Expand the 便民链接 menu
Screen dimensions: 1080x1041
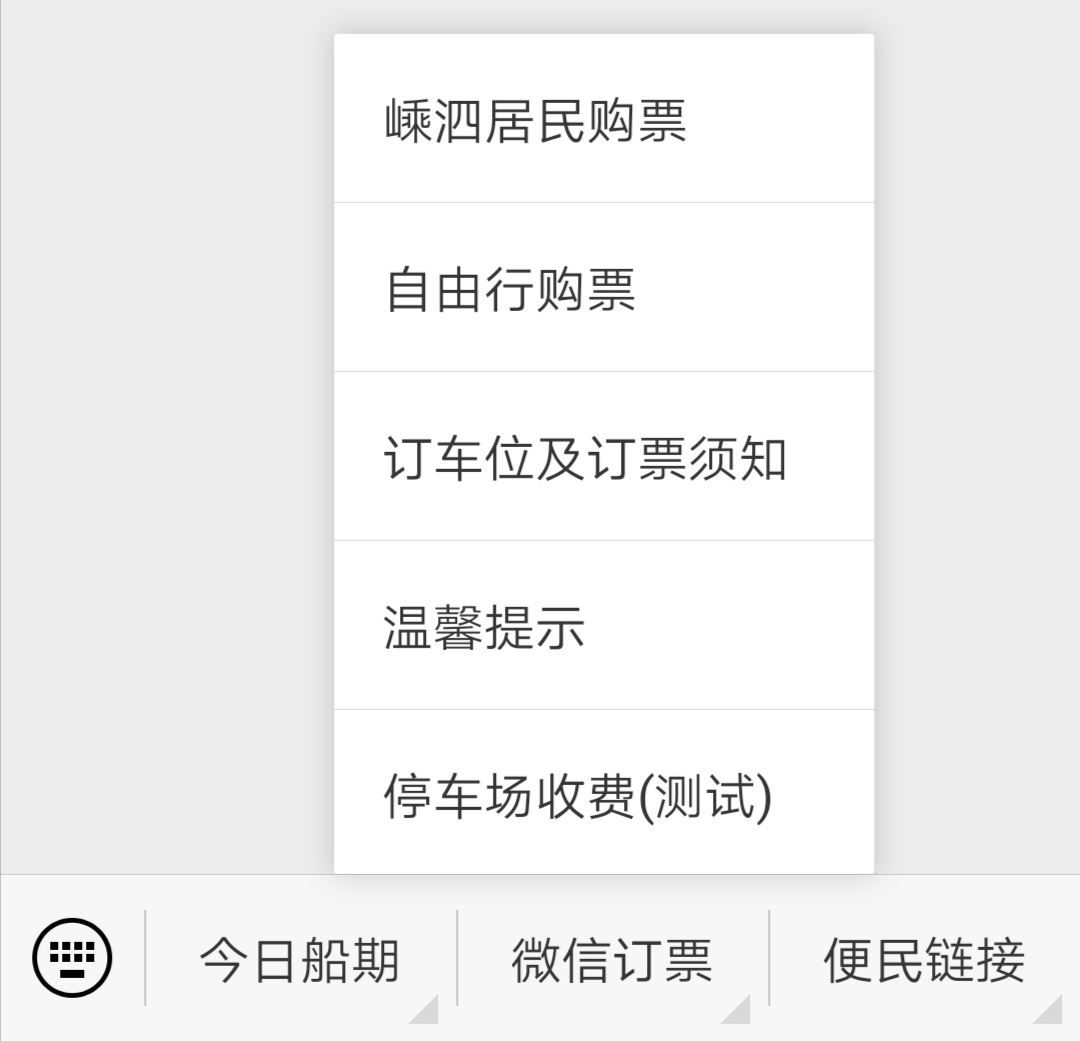point(924,960)
